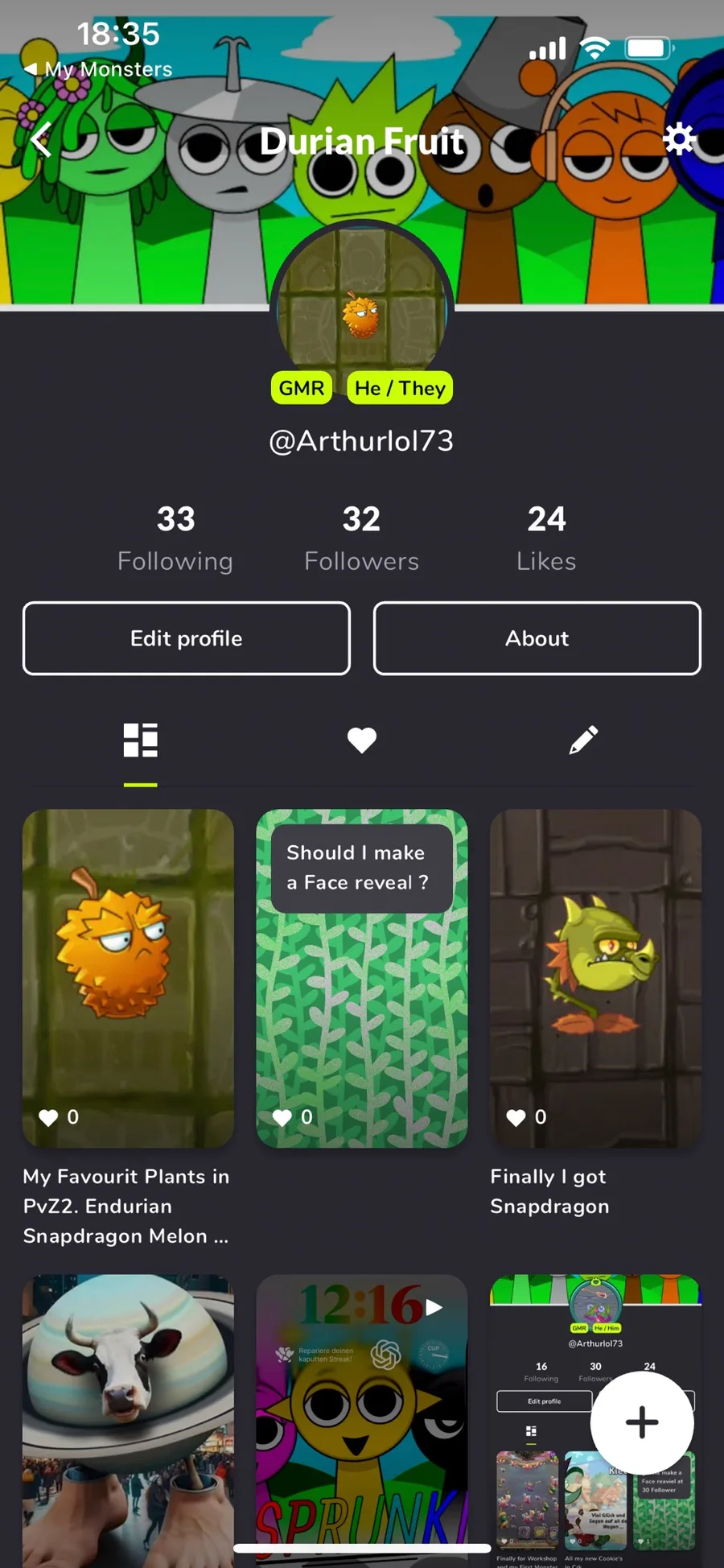The height and width of the screenshot is (1568, 724).
Task: Create a new post with plus button
Action: [642, 1422]
